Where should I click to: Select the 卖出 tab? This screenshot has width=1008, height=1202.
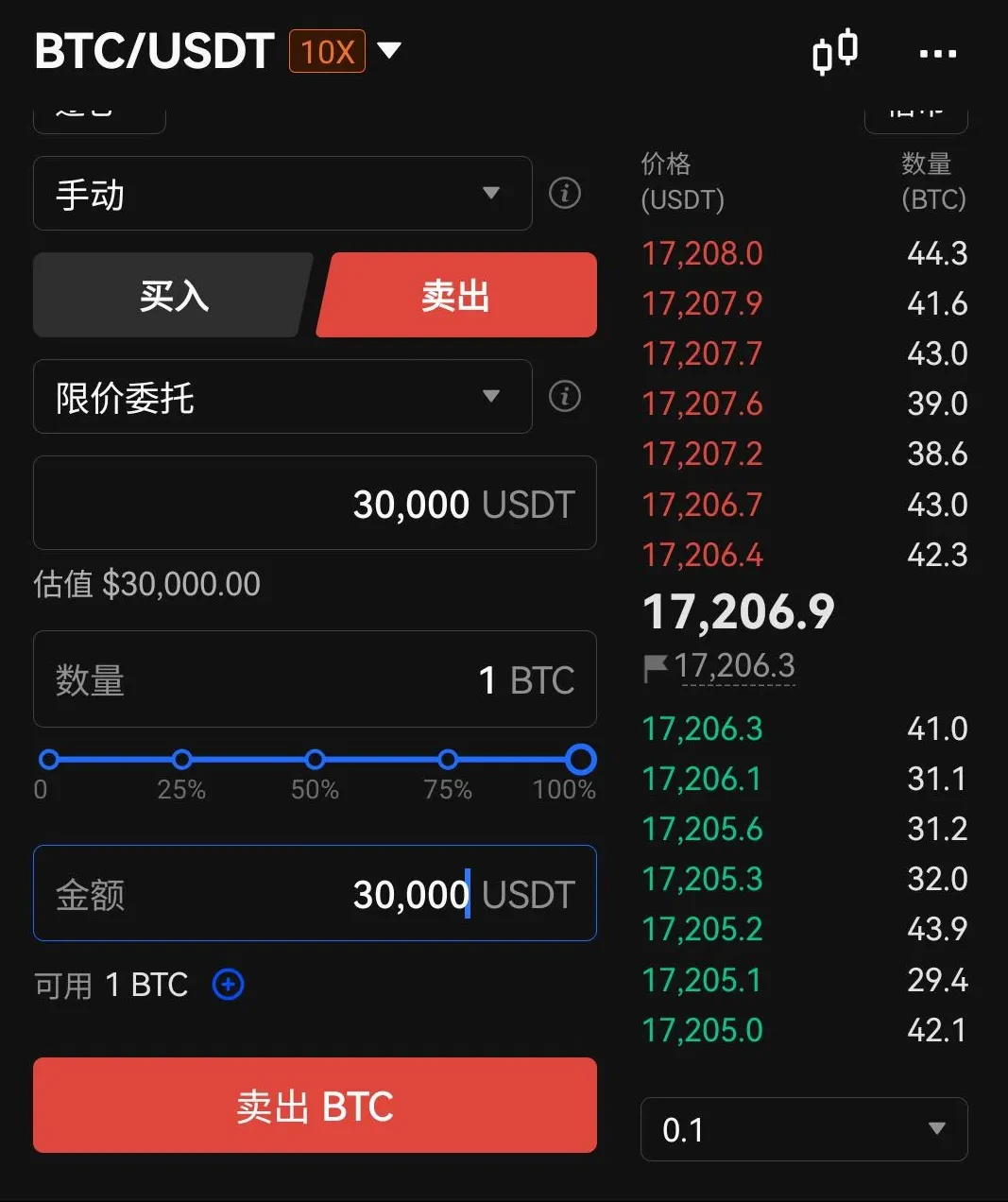pos(456,295)
